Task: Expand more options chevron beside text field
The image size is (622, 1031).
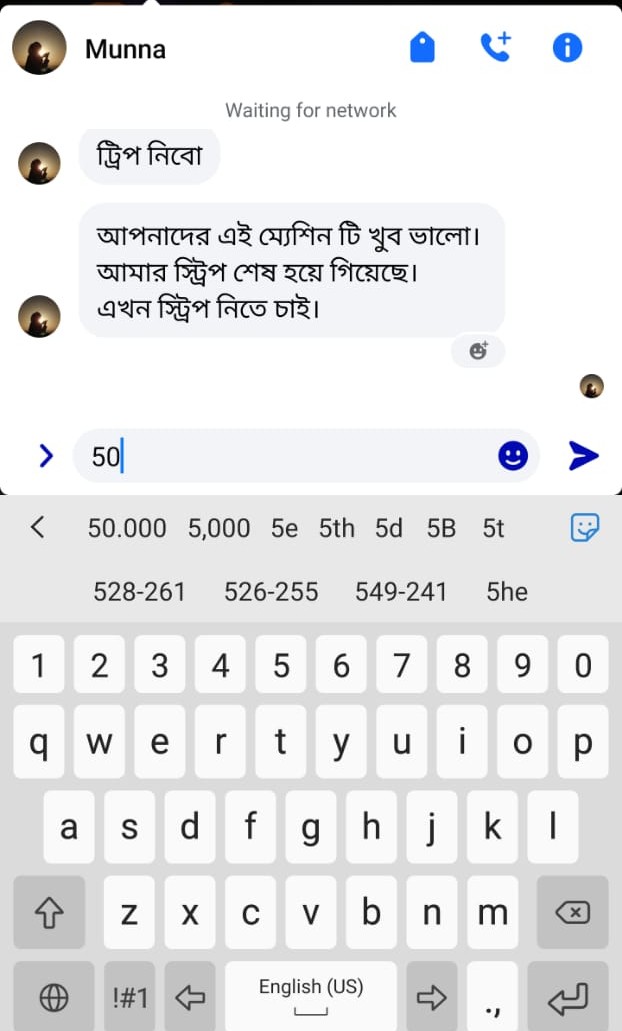Action: [x=45, y=456]
